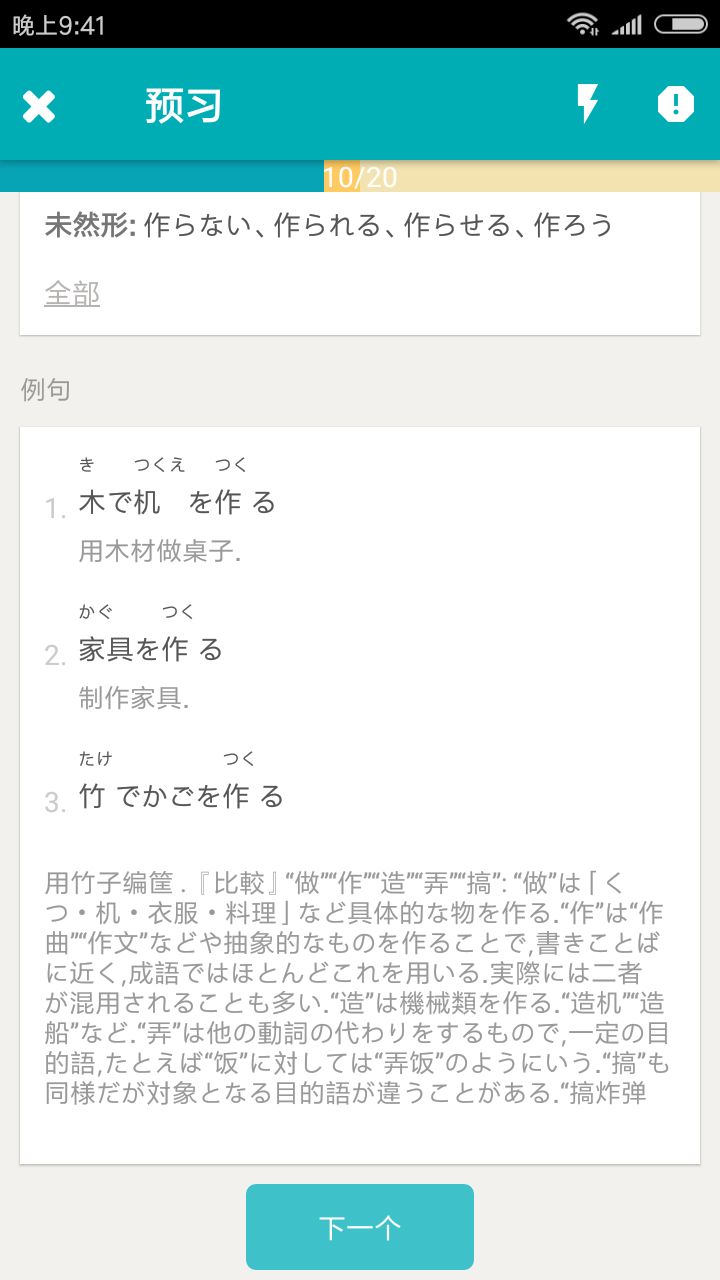Open the 全部 link for all conjugations

pos(72,294)
